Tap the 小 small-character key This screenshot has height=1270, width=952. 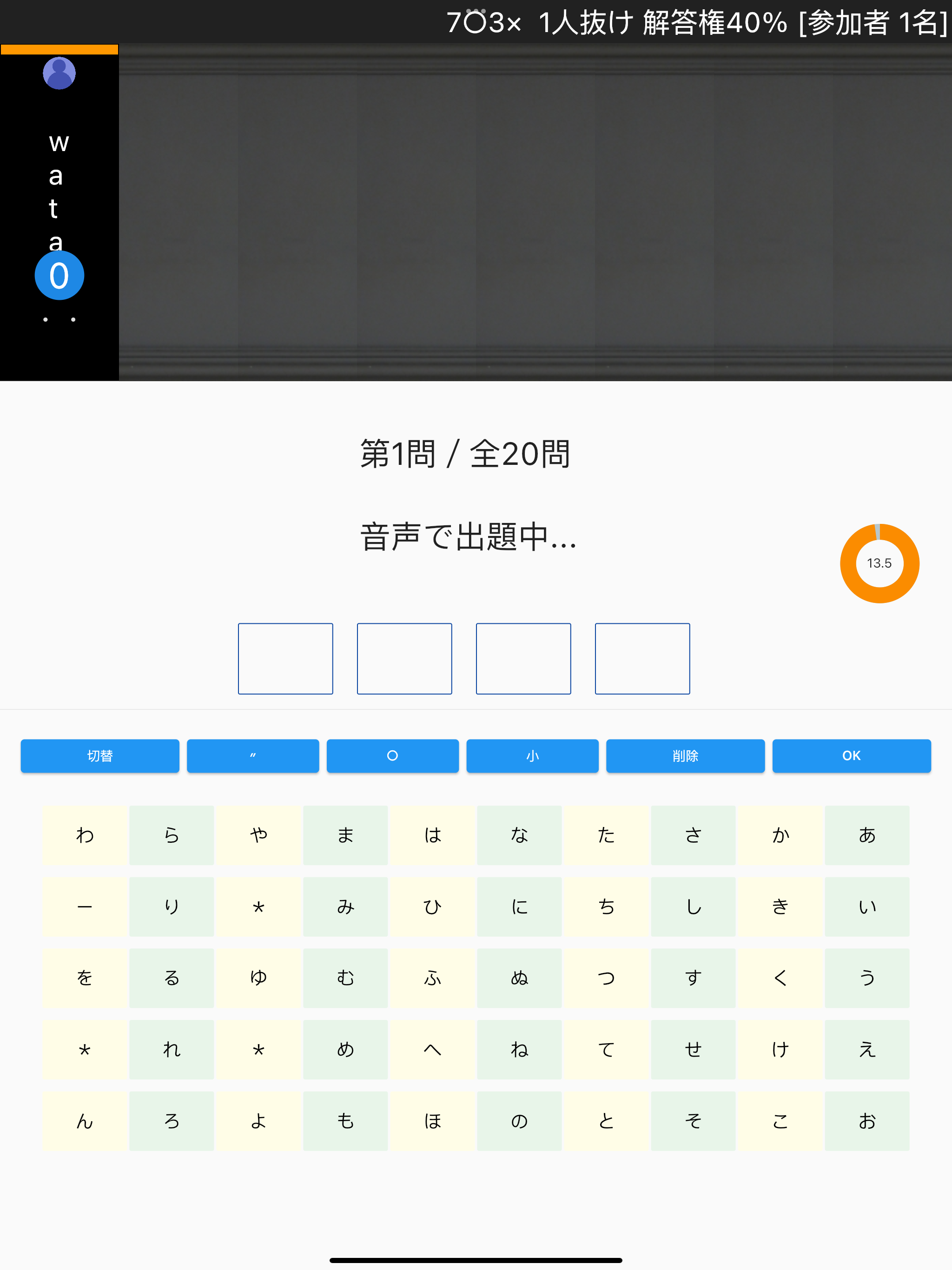click(532, 756)
